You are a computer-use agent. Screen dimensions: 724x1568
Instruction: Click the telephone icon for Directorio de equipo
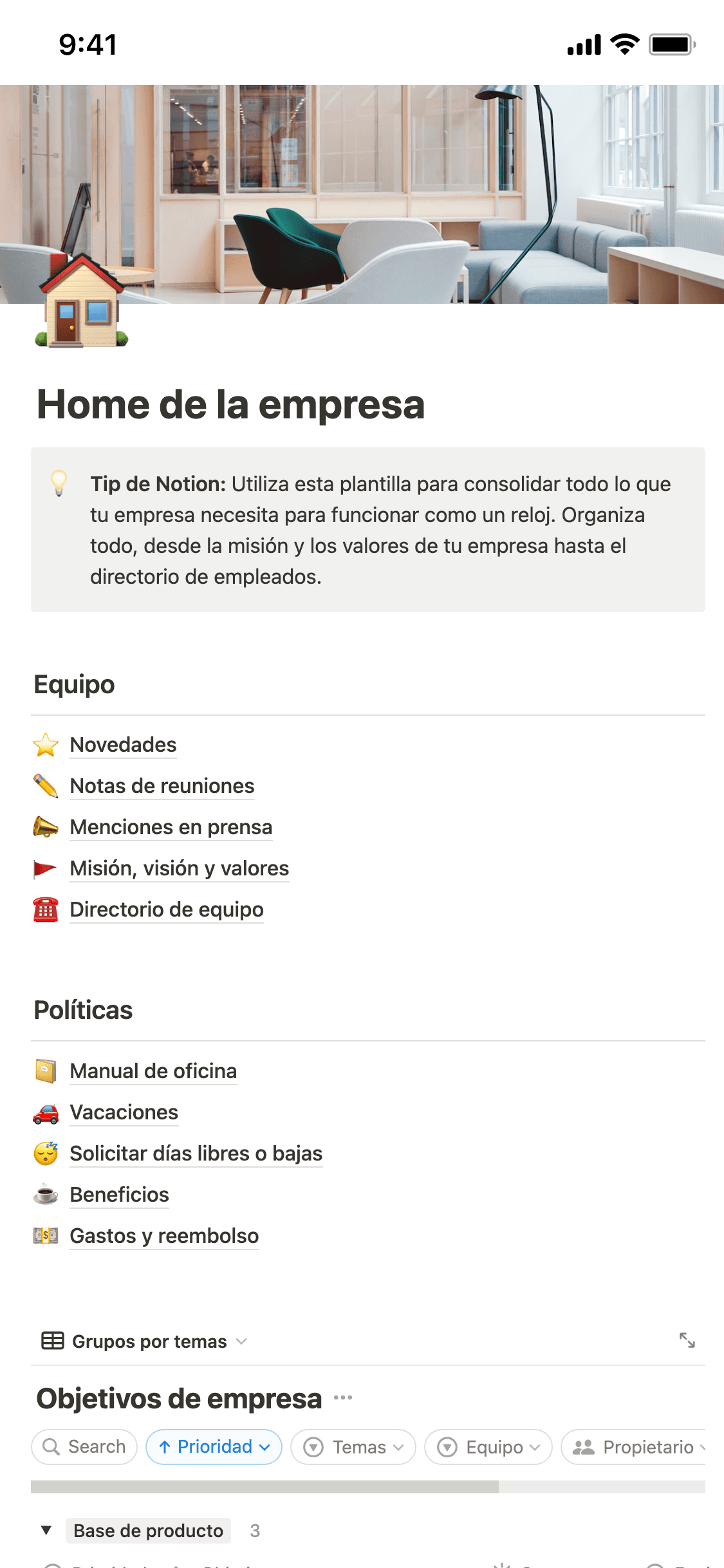click(46, 910)
